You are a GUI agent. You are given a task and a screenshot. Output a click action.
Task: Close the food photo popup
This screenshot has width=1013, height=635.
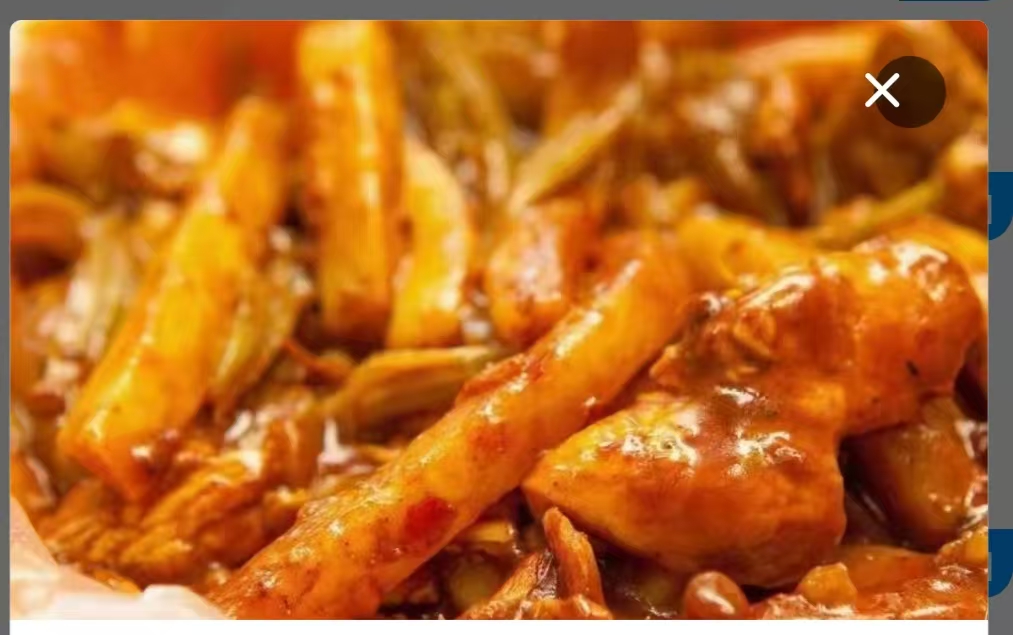[882, 91]
